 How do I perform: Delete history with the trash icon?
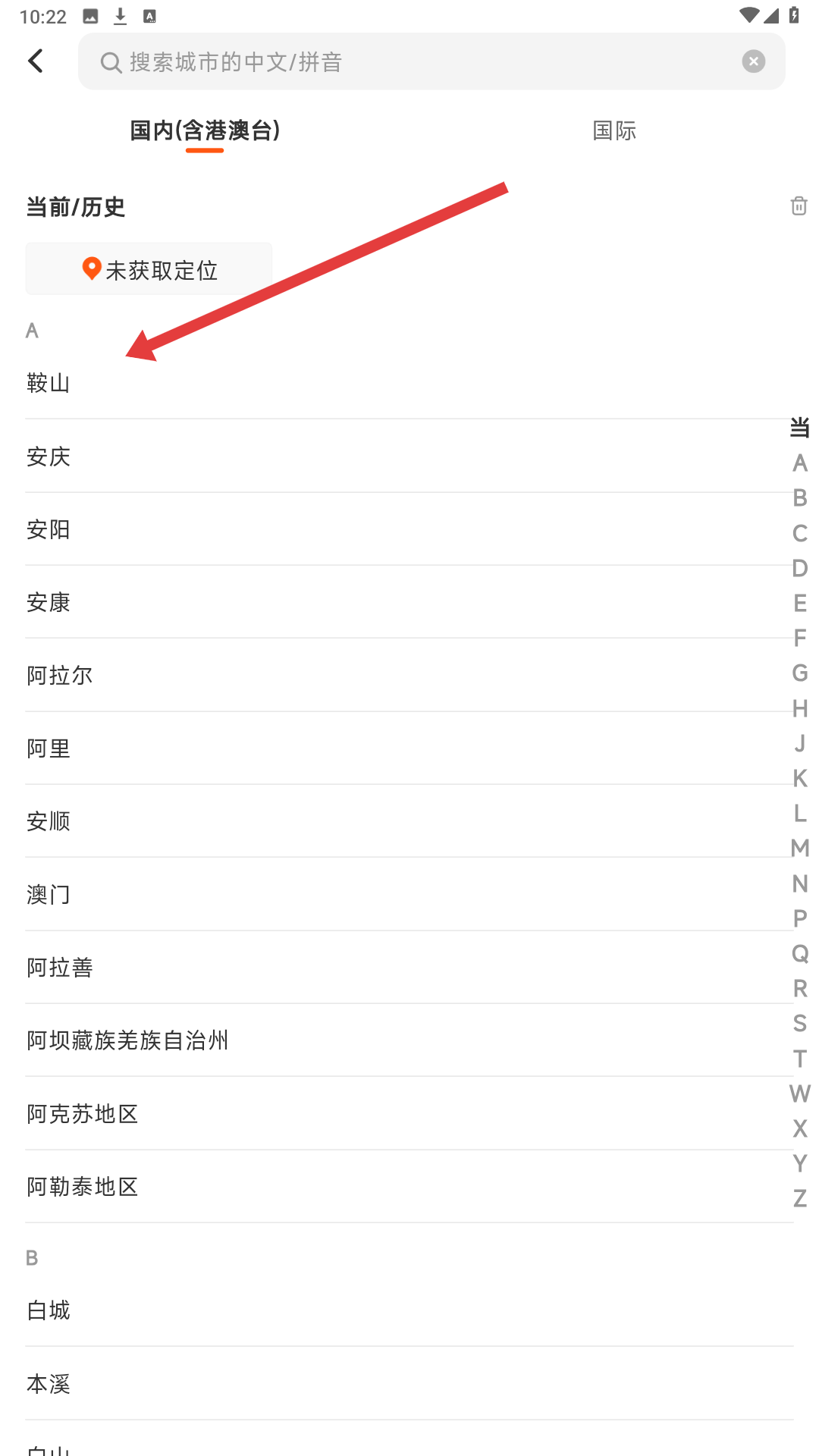coord(799,206)
